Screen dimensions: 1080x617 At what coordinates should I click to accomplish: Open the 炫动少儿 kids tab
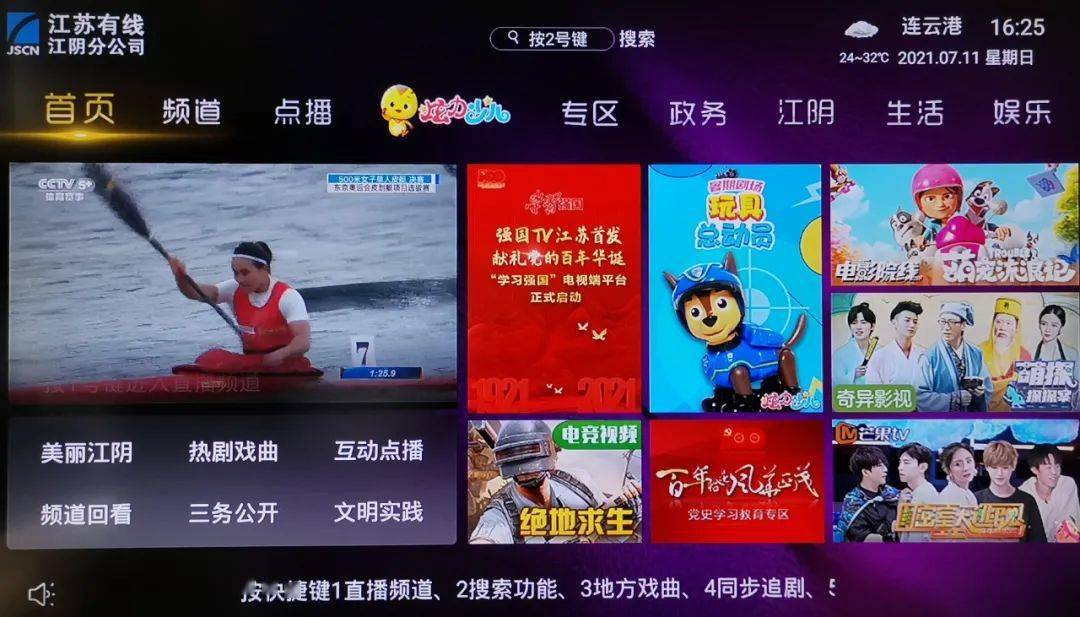pyautogui.click(x=445, y=111)
